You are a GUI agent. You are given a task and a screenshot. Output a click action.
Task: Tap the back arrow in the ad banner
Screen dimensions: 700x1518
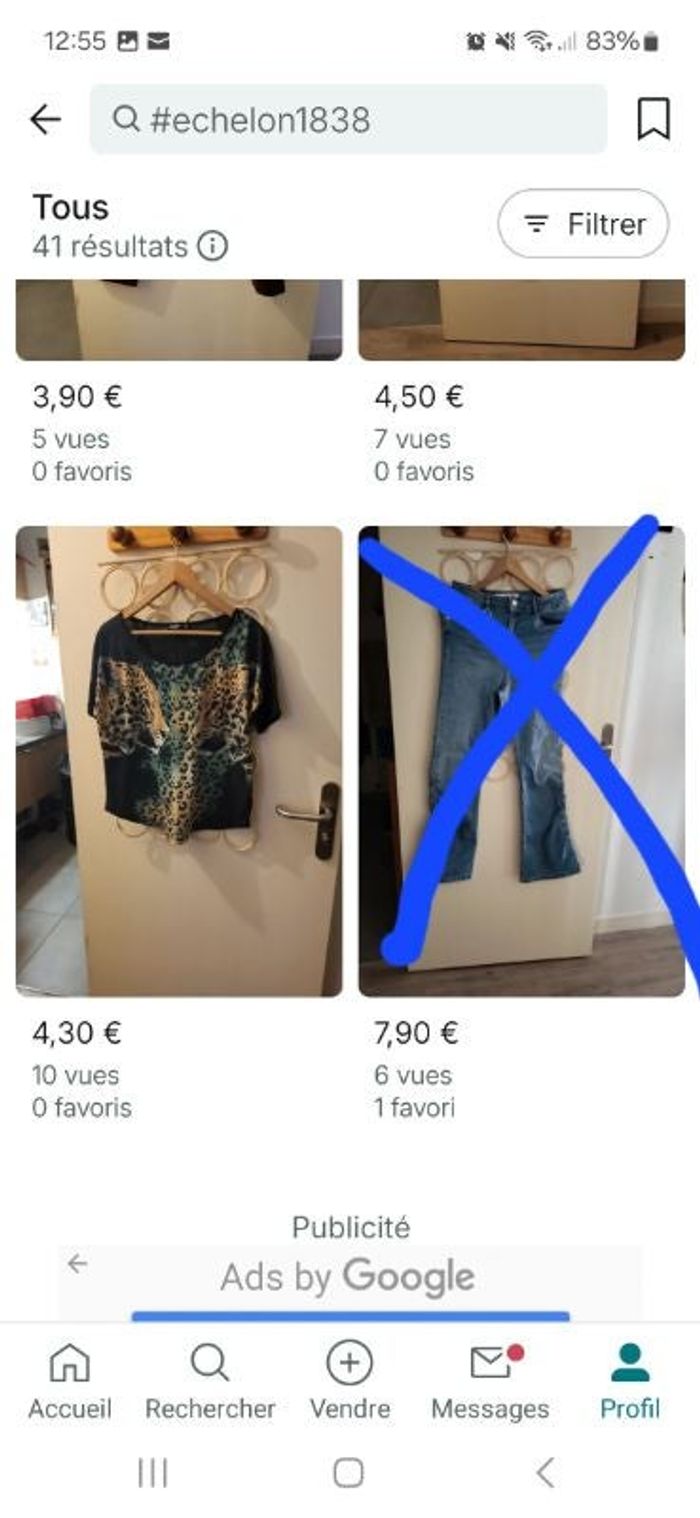78,1264
